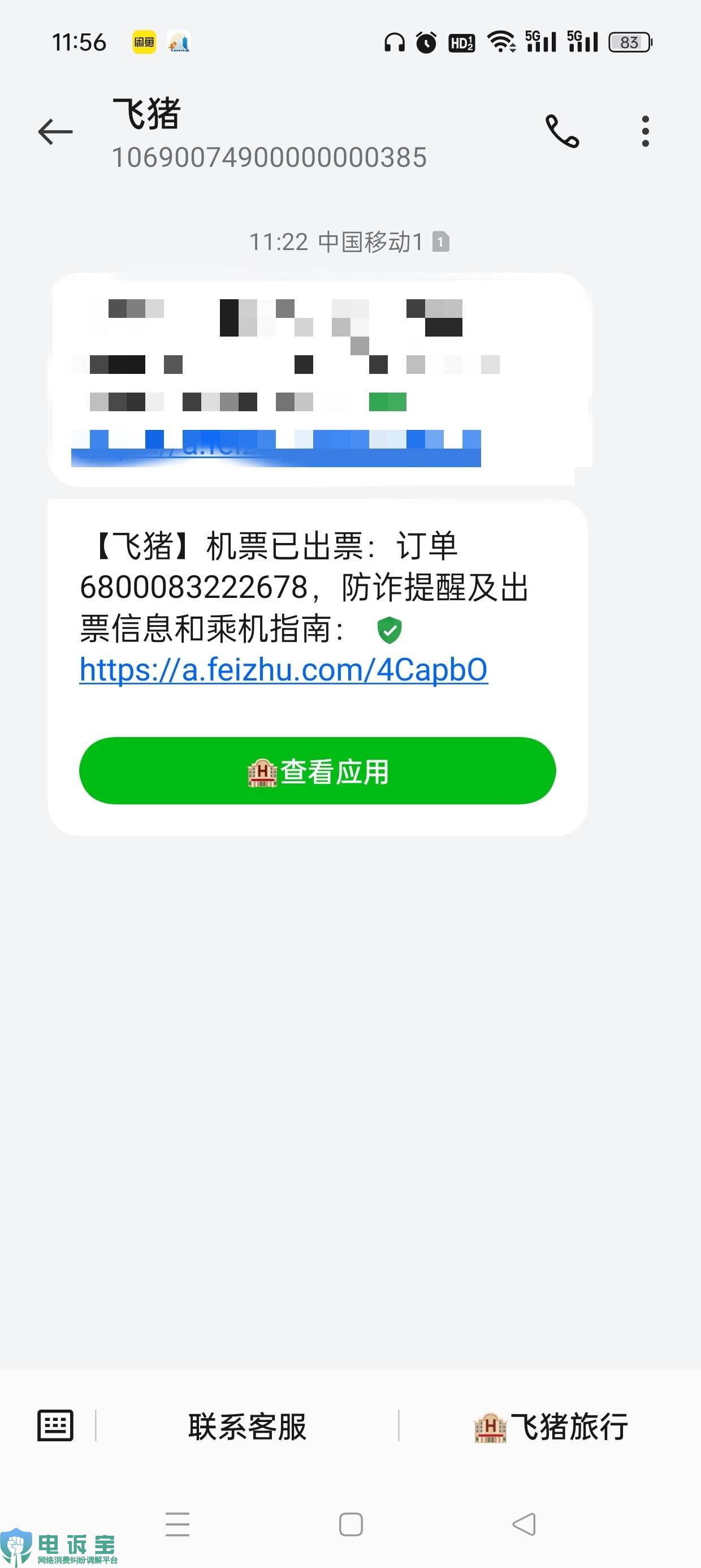Select 联系客服 at the bottom
Viewport: 701px width, 1568px height.
(x=247, y=1426)
